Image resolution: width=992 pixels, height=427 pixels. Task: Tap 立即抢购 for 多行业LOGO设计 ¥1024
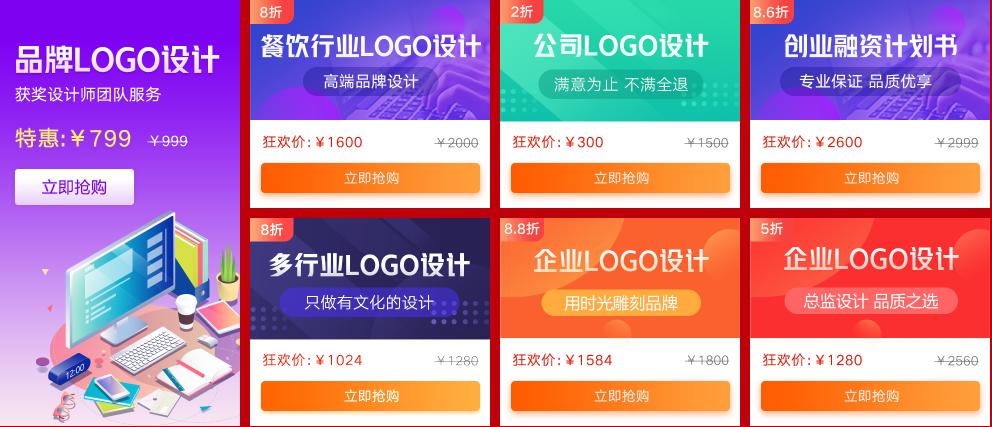(370, 396)
